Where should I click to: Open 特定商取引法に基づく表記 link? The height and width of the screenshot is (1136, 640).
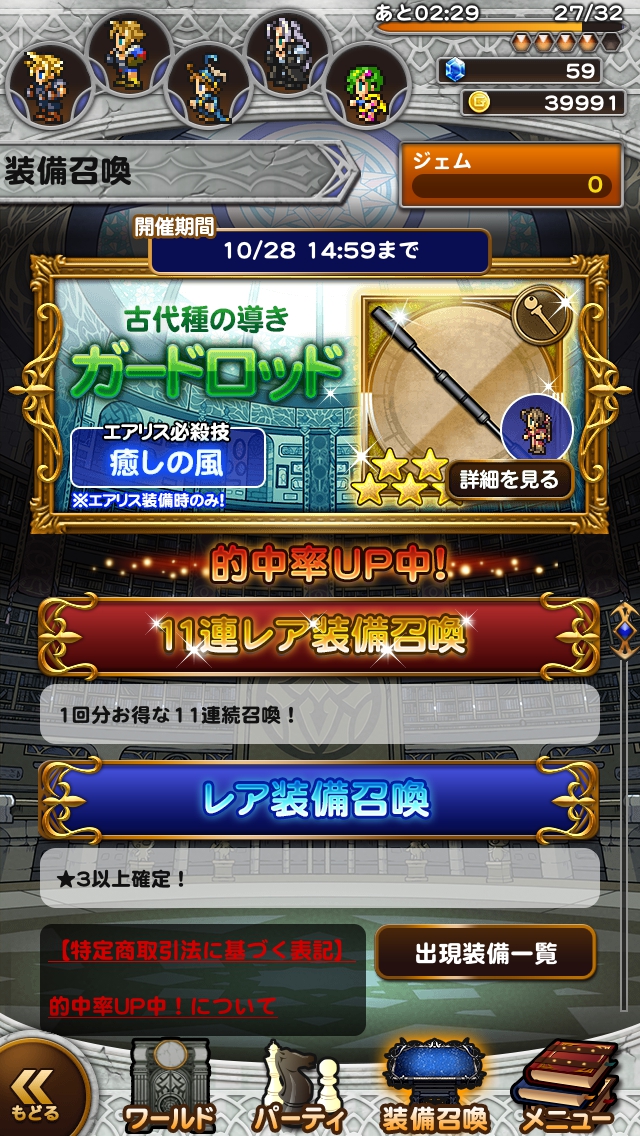198,951
